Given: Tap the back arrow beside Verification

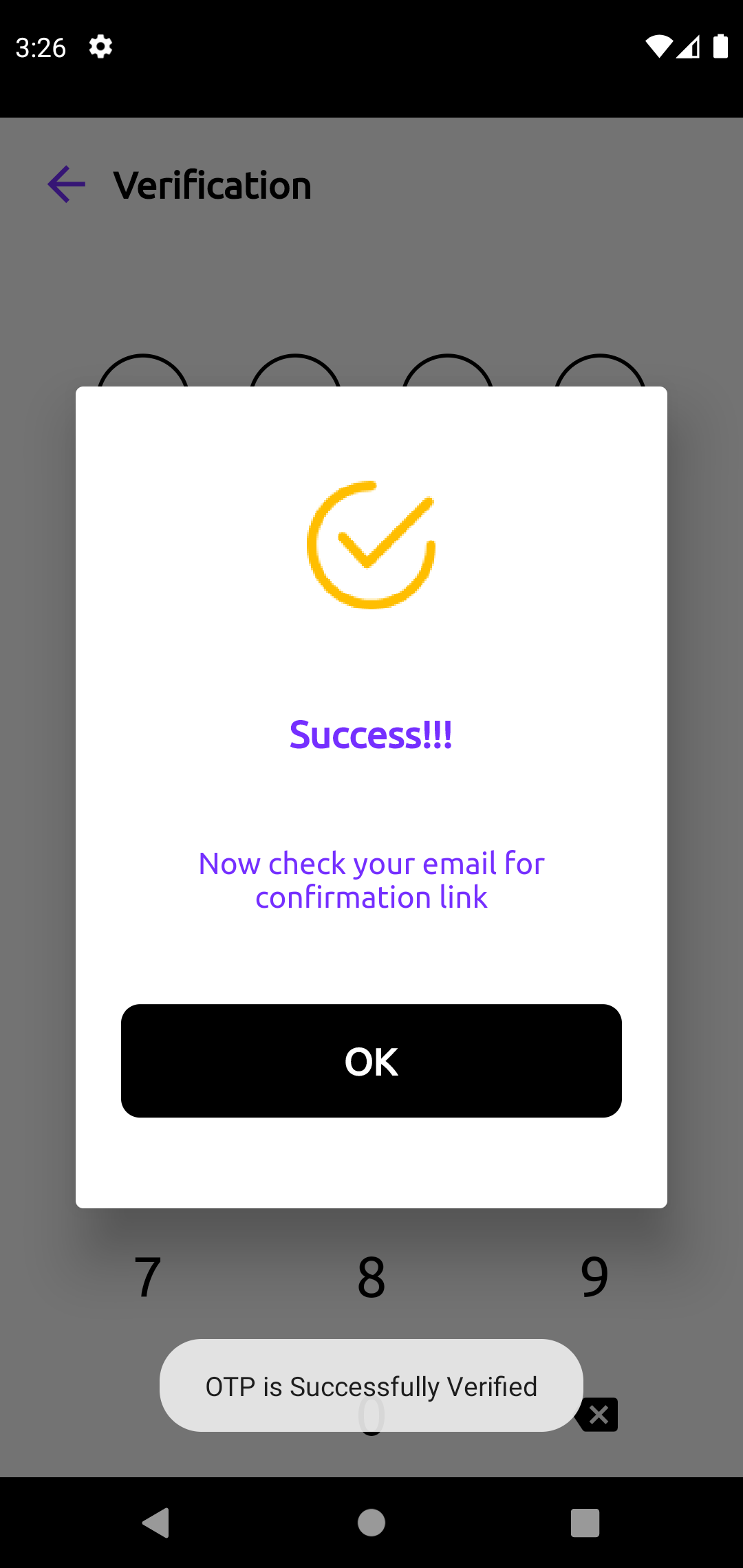Looking at the screenshot, I should click(x=67, y=184).
